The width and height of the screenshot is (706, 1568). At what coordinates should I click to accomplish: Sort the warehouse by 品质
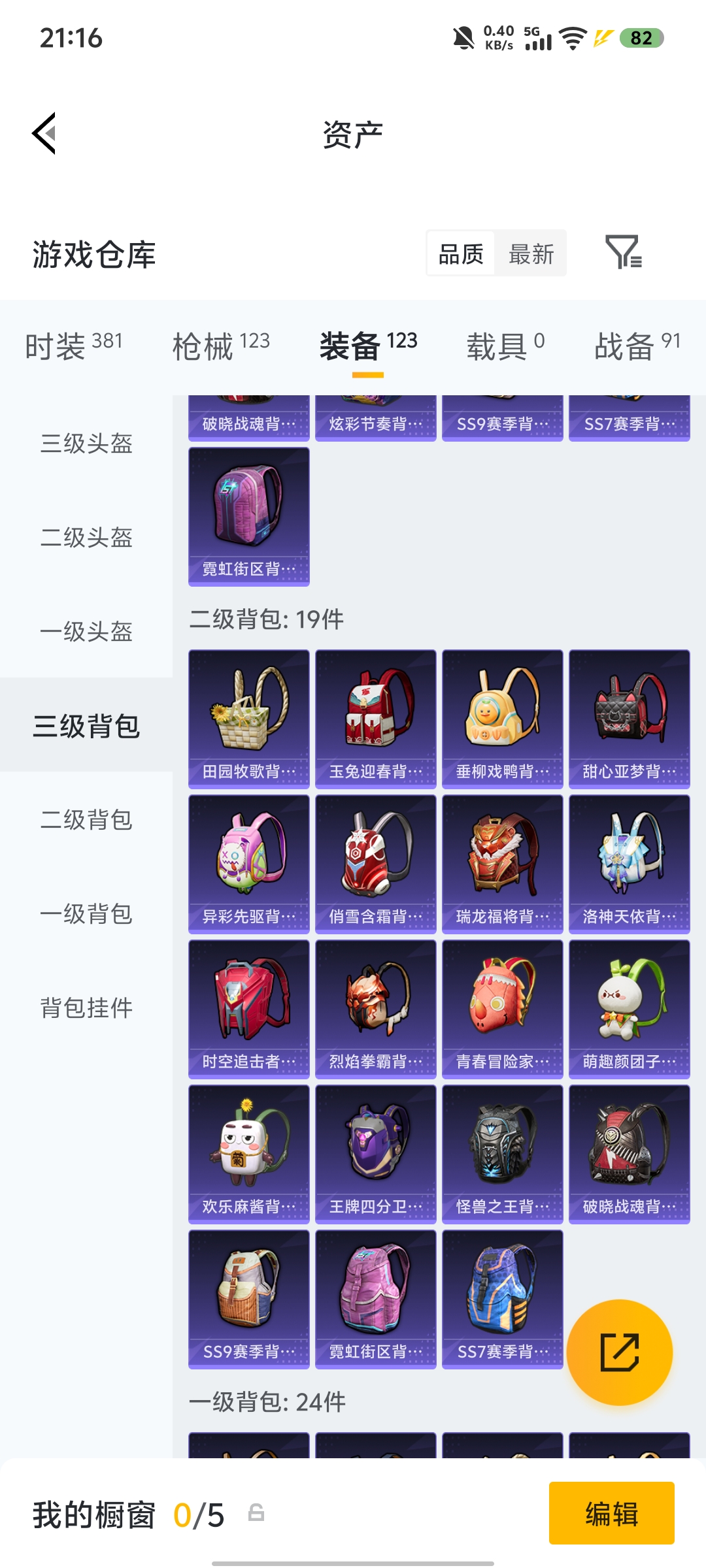pos(461,253)
